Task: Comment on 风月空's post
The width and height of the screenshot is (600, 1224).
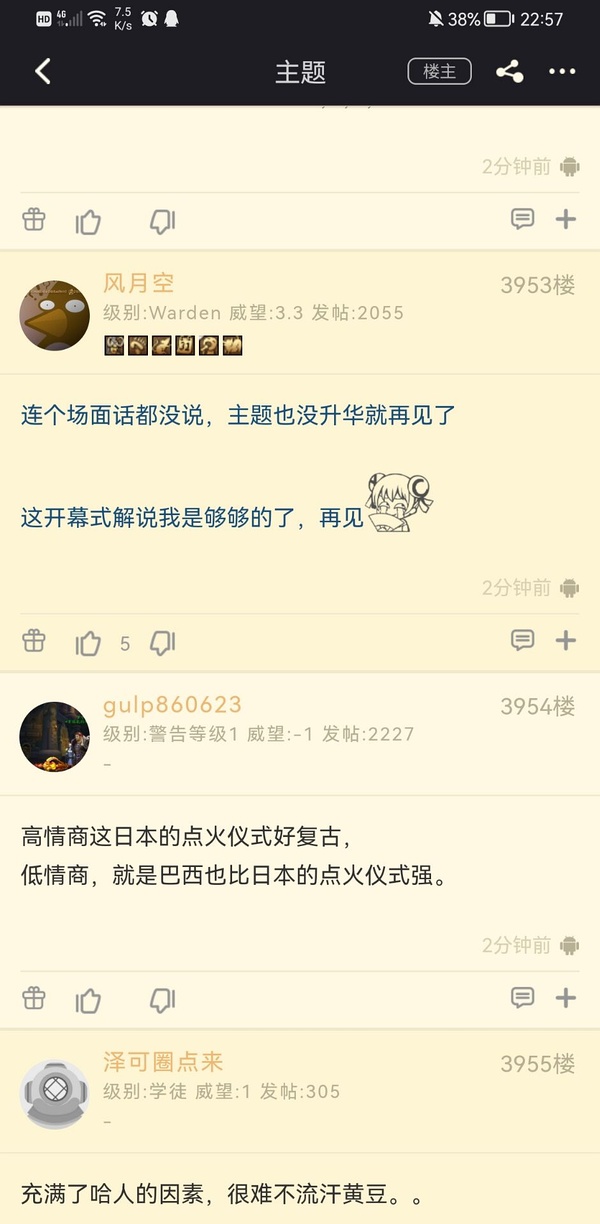Action: 522,640
